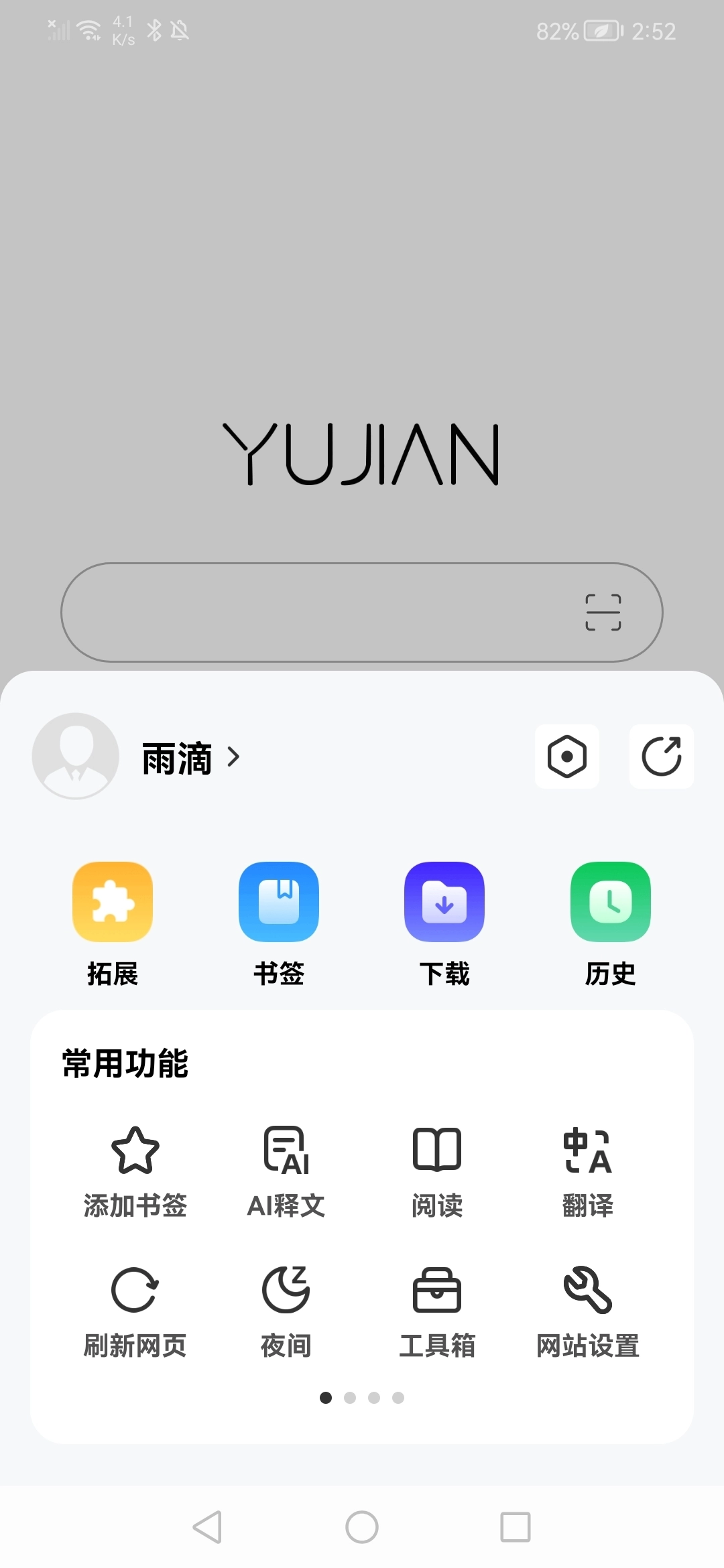This screenshot has height=1568, width=724.
Task: Open 翻译 to translate the page
Action: [x=588, y=1169]
